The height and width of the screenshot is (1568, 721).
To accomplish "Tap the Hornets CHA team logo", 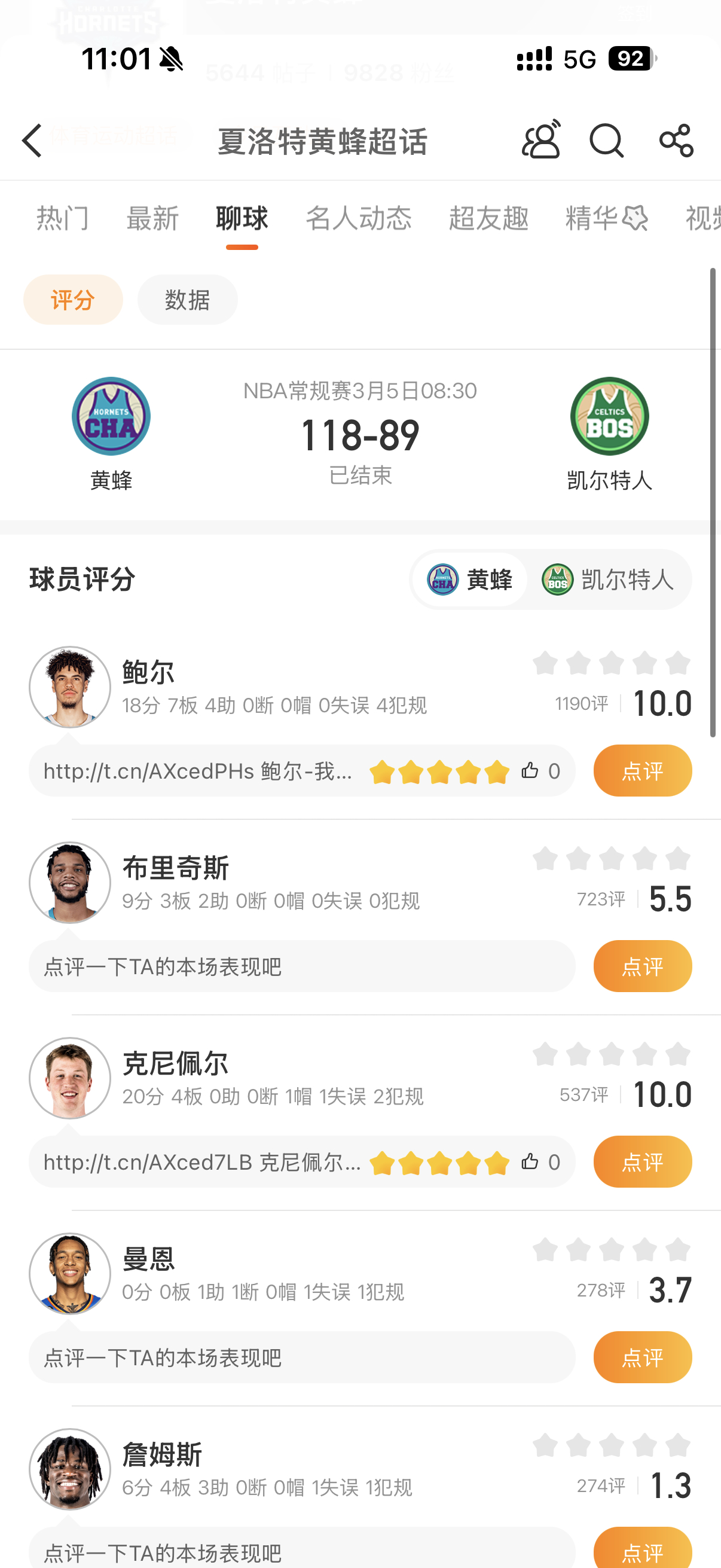I will (110, 416).
